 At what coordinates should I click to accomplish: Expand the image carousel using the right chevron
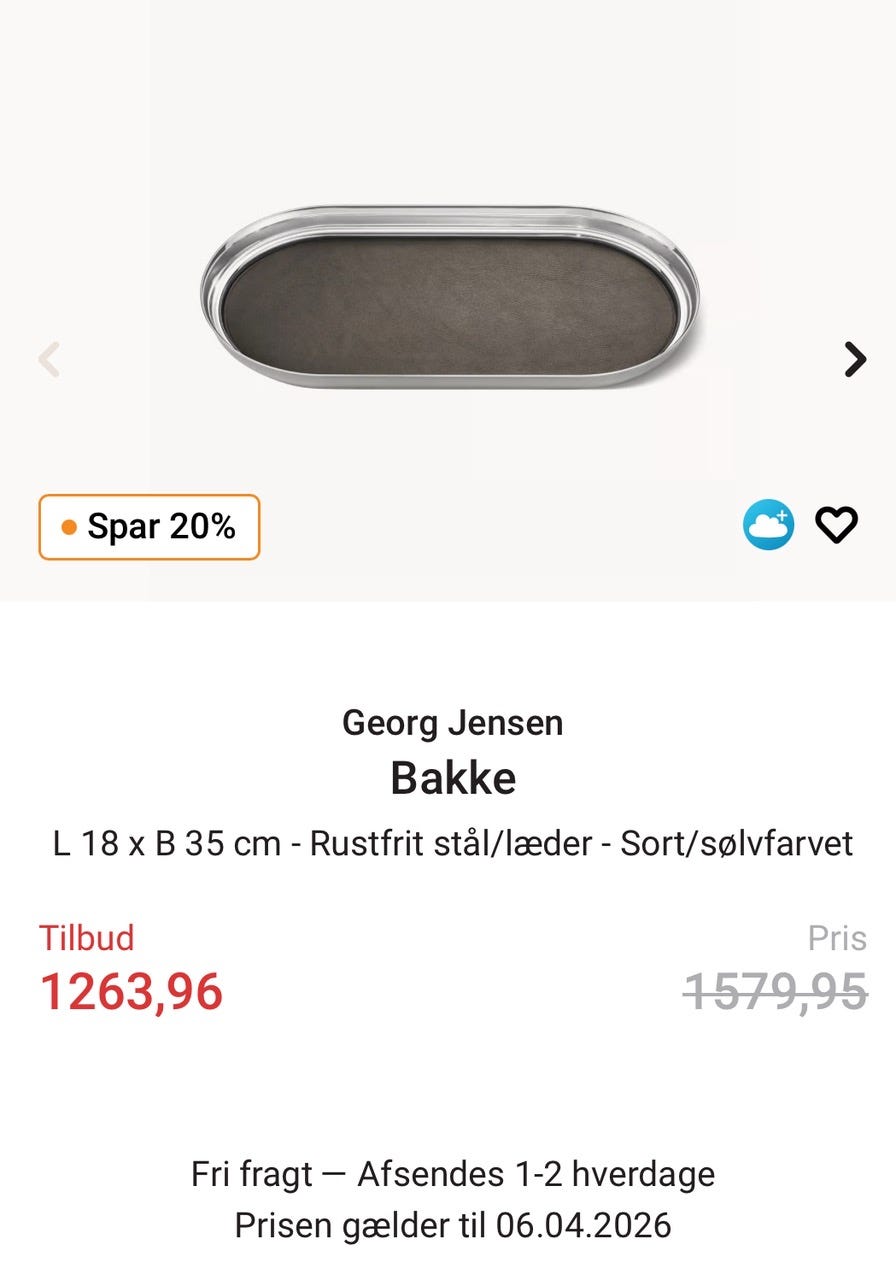(x=853, y=358)
